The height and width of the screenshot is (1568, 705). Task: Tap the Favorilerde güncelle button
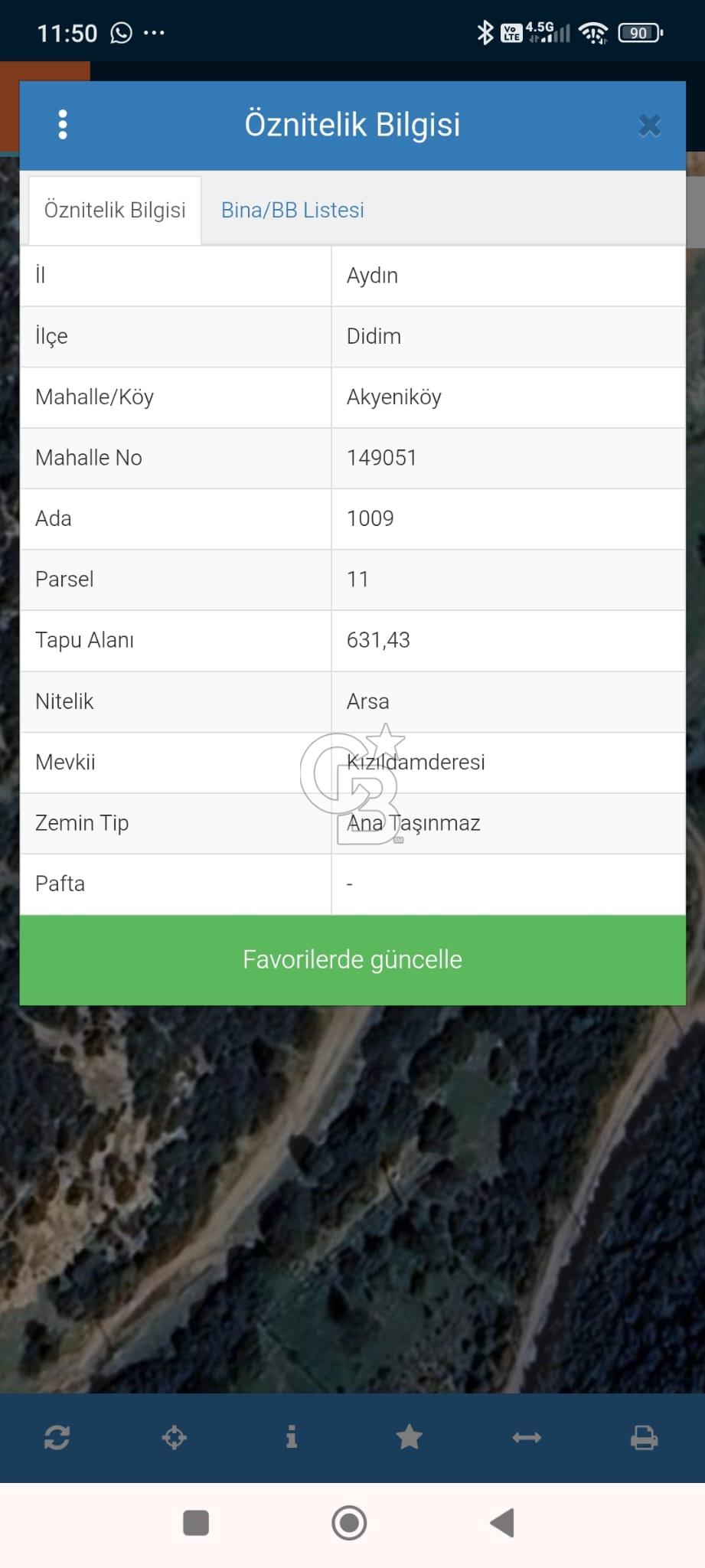(x=352, y=959)
